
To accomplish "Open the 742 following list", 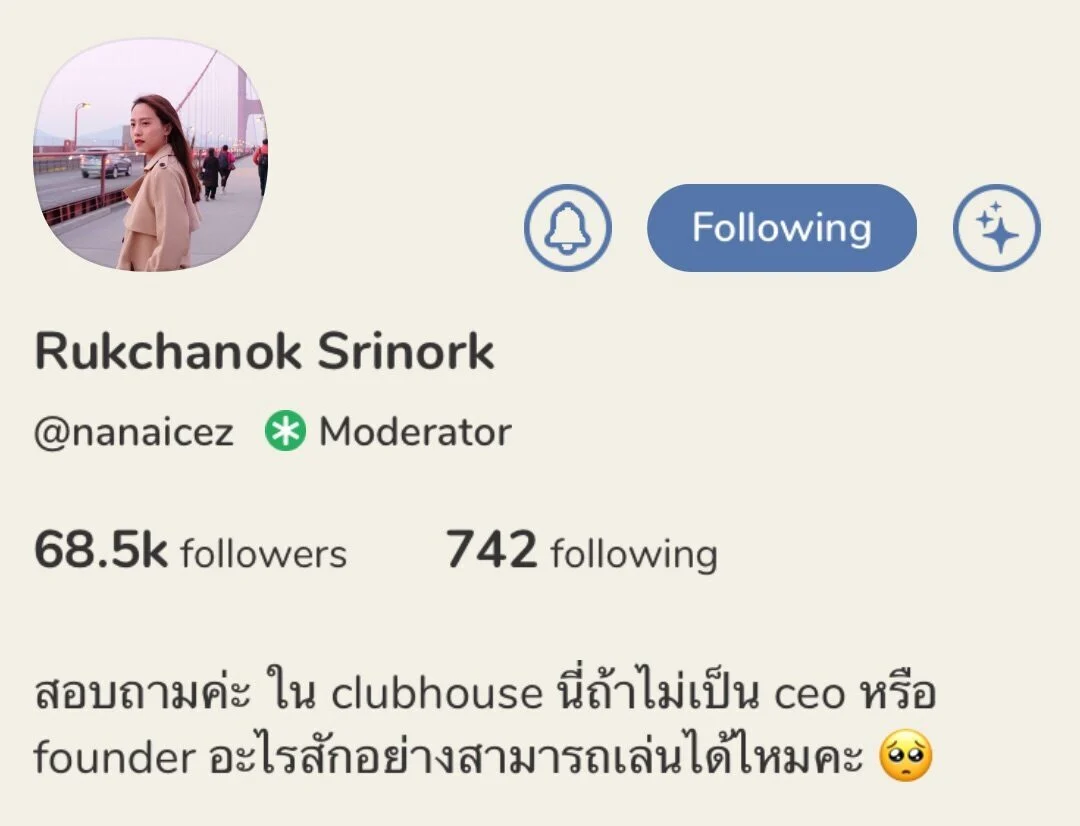I will (x=581, y=552).
